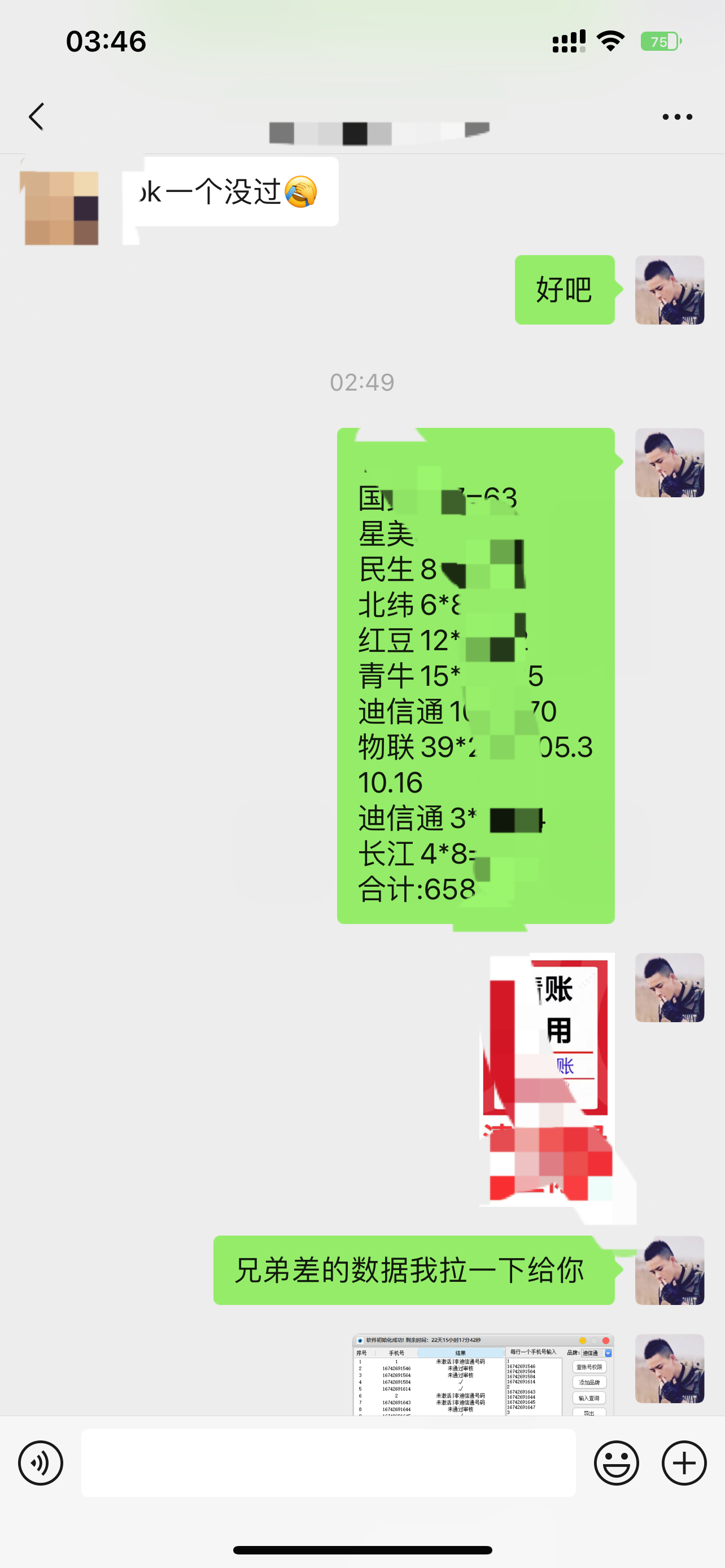Screen dimensions: 725x1568
Task: Open the plus attachments panel
Action: click(x=684, y=1462)
